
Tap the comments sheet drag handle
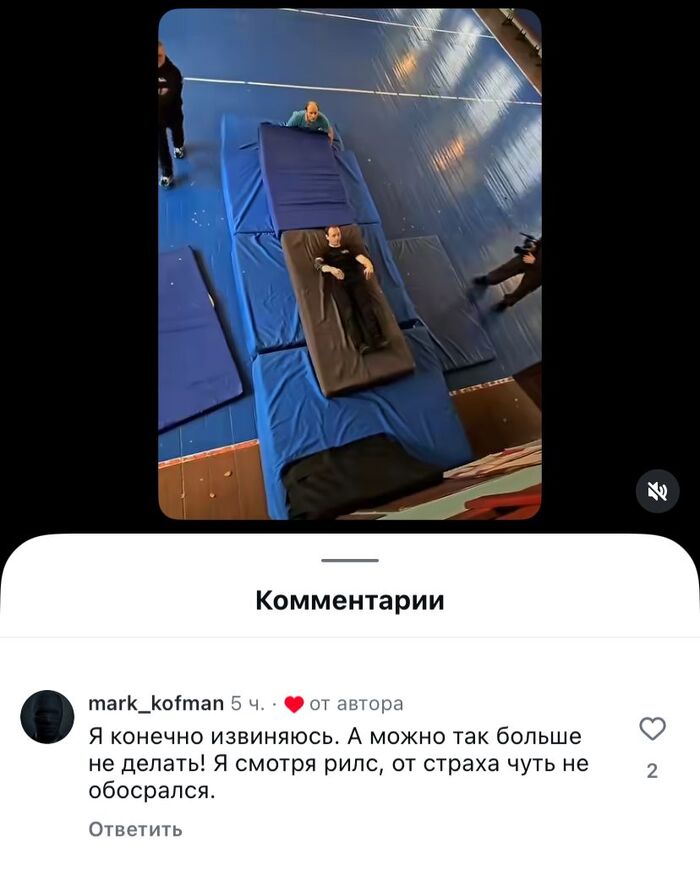click(x=350, y=560)
